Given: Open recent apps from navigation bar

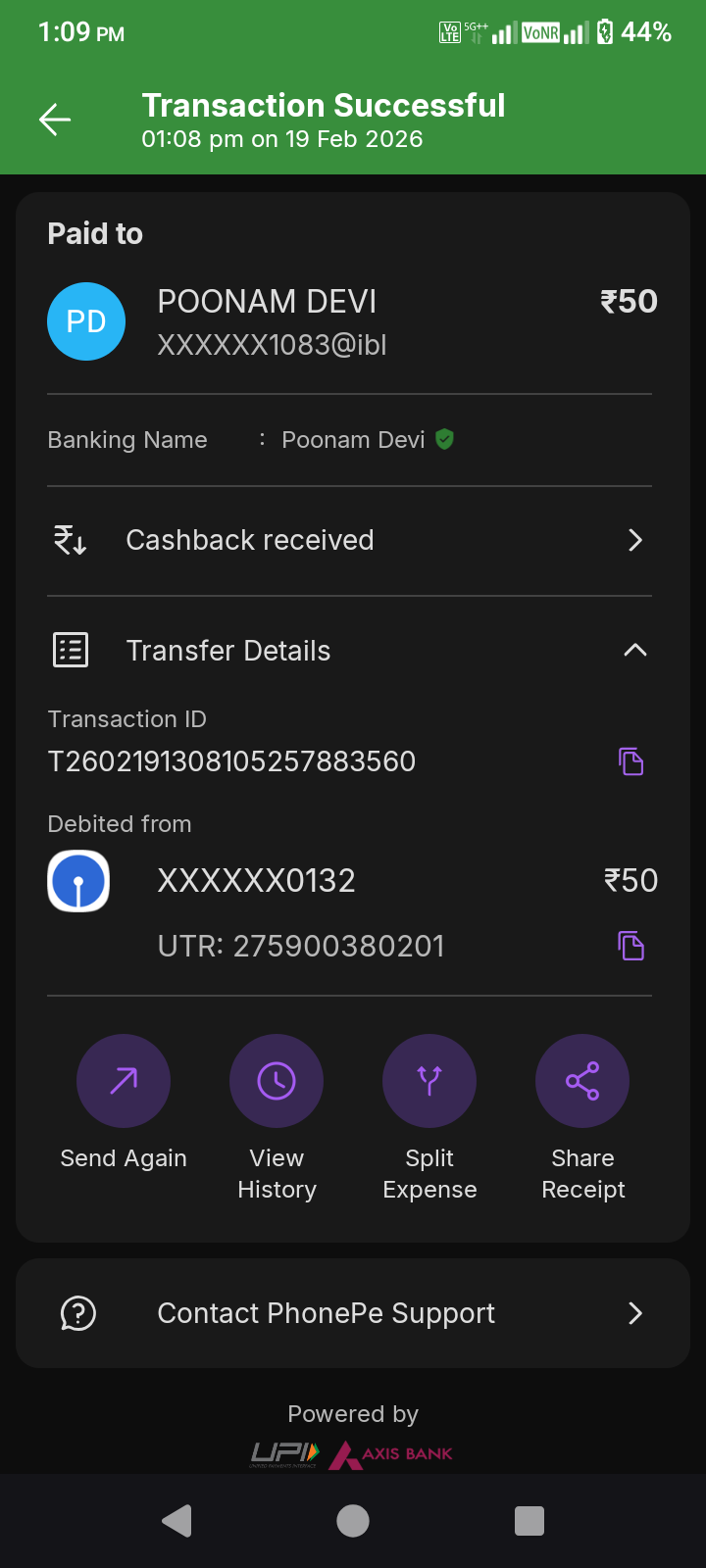Looking at the screenshot, I should pyautogui.click(x=529, y=1521).
